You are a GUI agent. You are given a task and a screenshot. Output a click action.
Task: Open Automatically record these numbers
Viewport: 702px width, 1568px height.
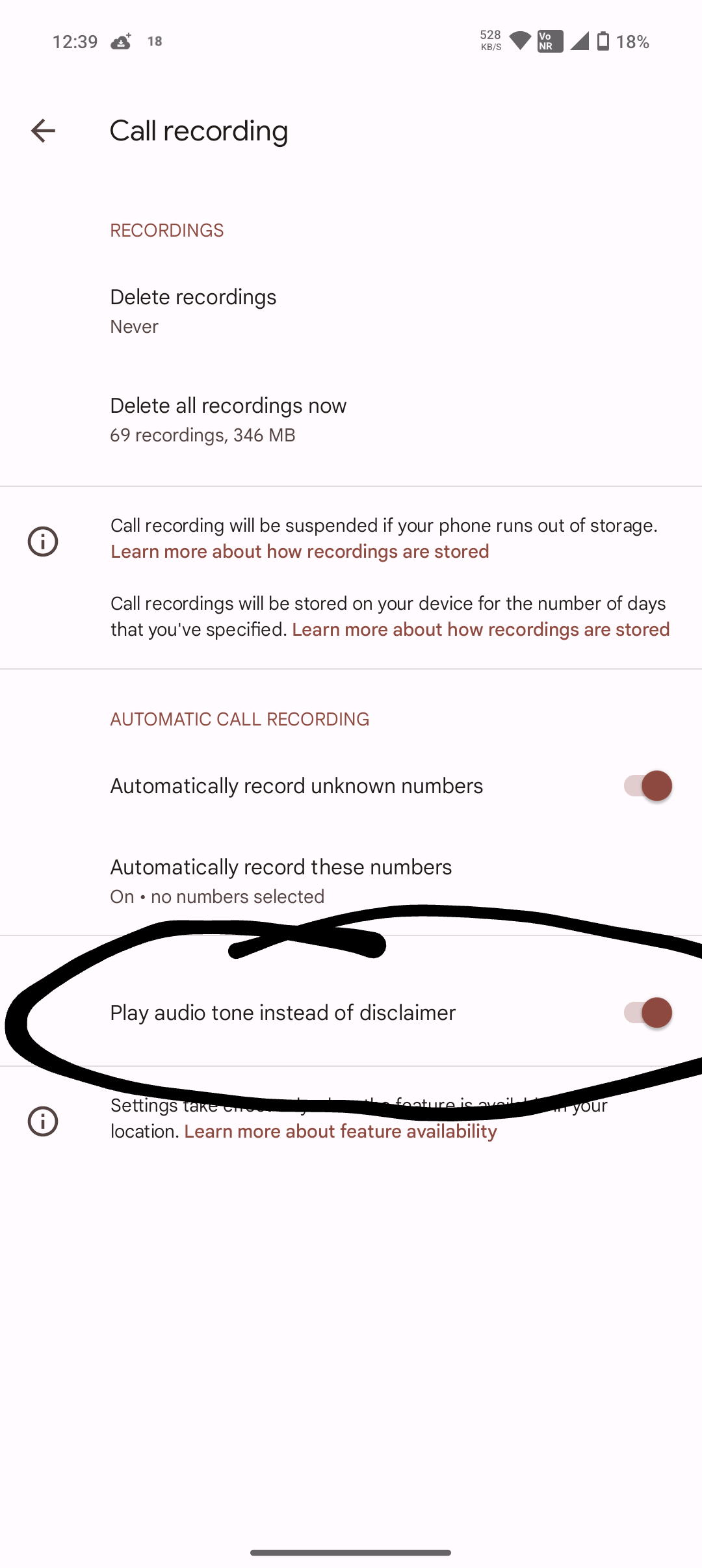click(x=281, y=881)
